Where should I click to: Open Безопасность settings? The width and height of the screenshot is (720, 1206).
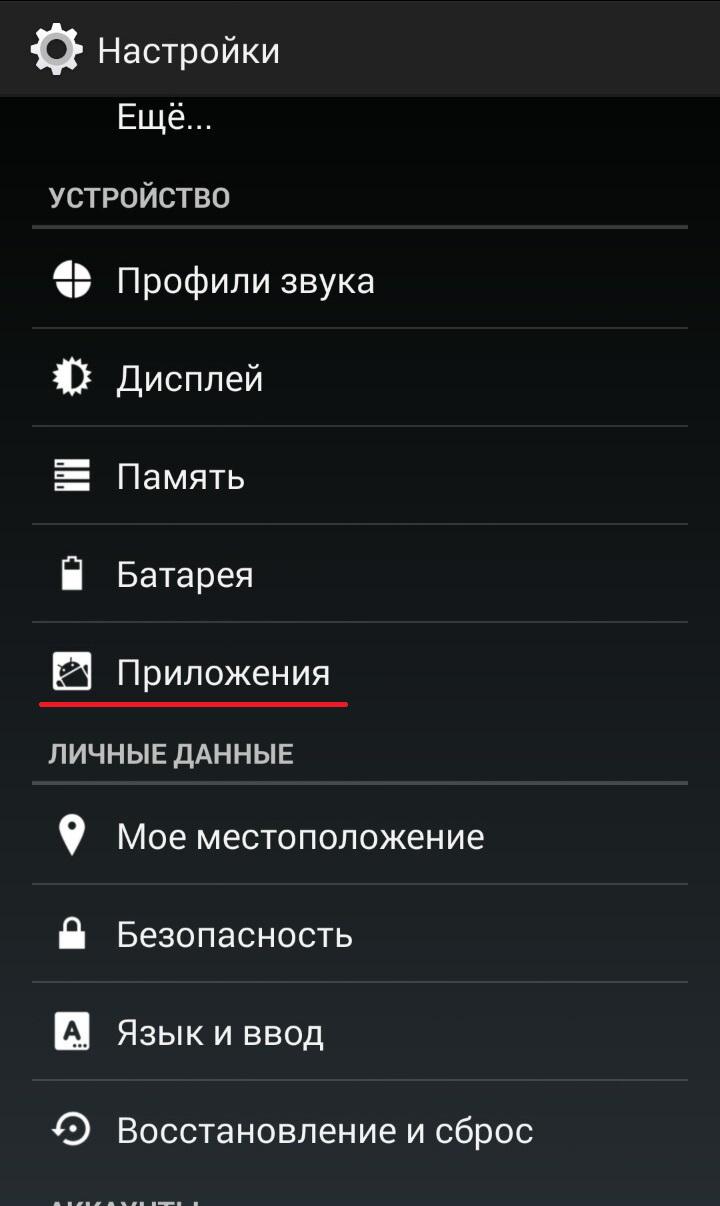pyautogui.click(x=234, y=934)
